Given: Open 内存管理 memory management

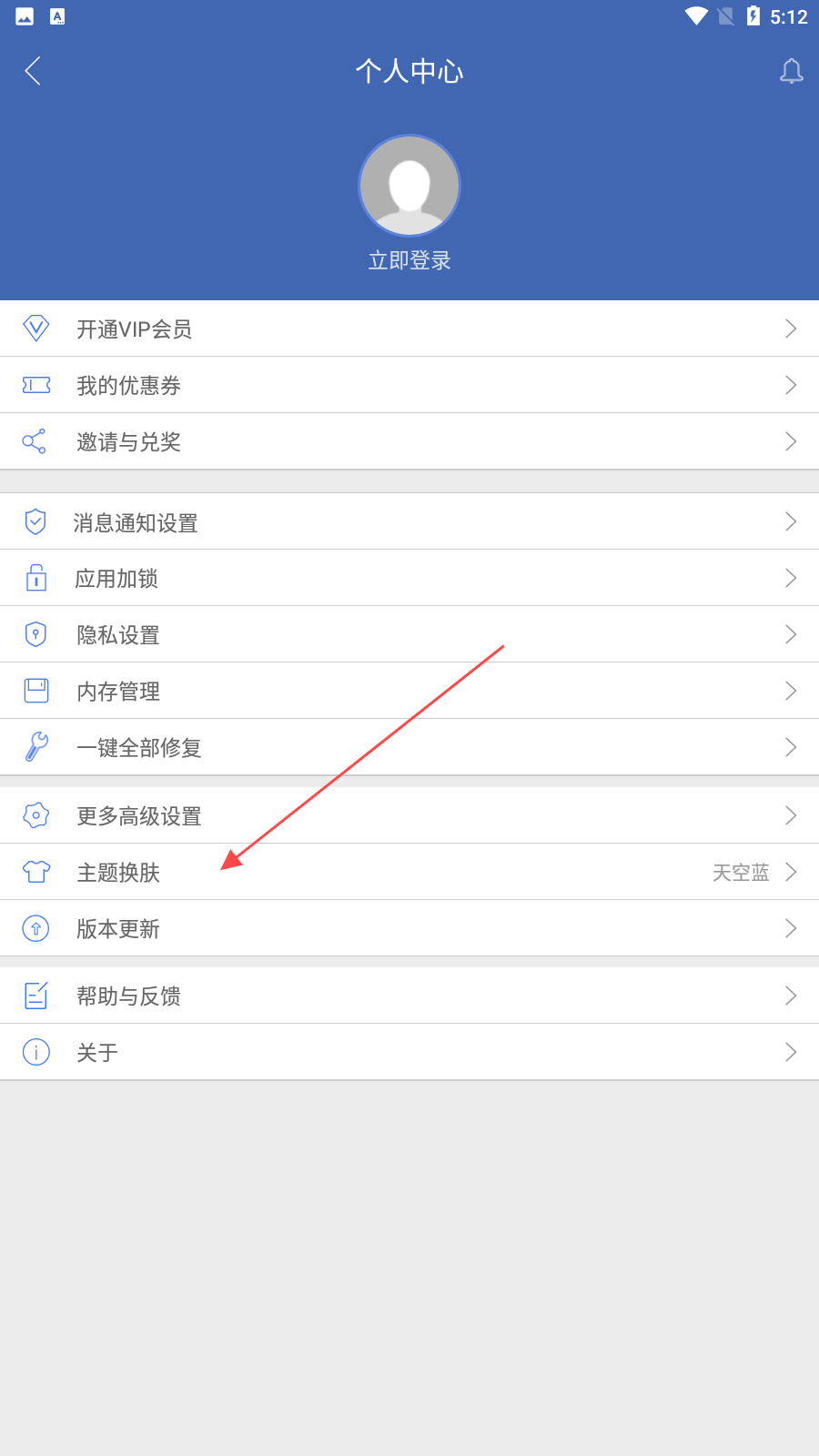Looking at the screenshot, I should click(x=409, y=691).
